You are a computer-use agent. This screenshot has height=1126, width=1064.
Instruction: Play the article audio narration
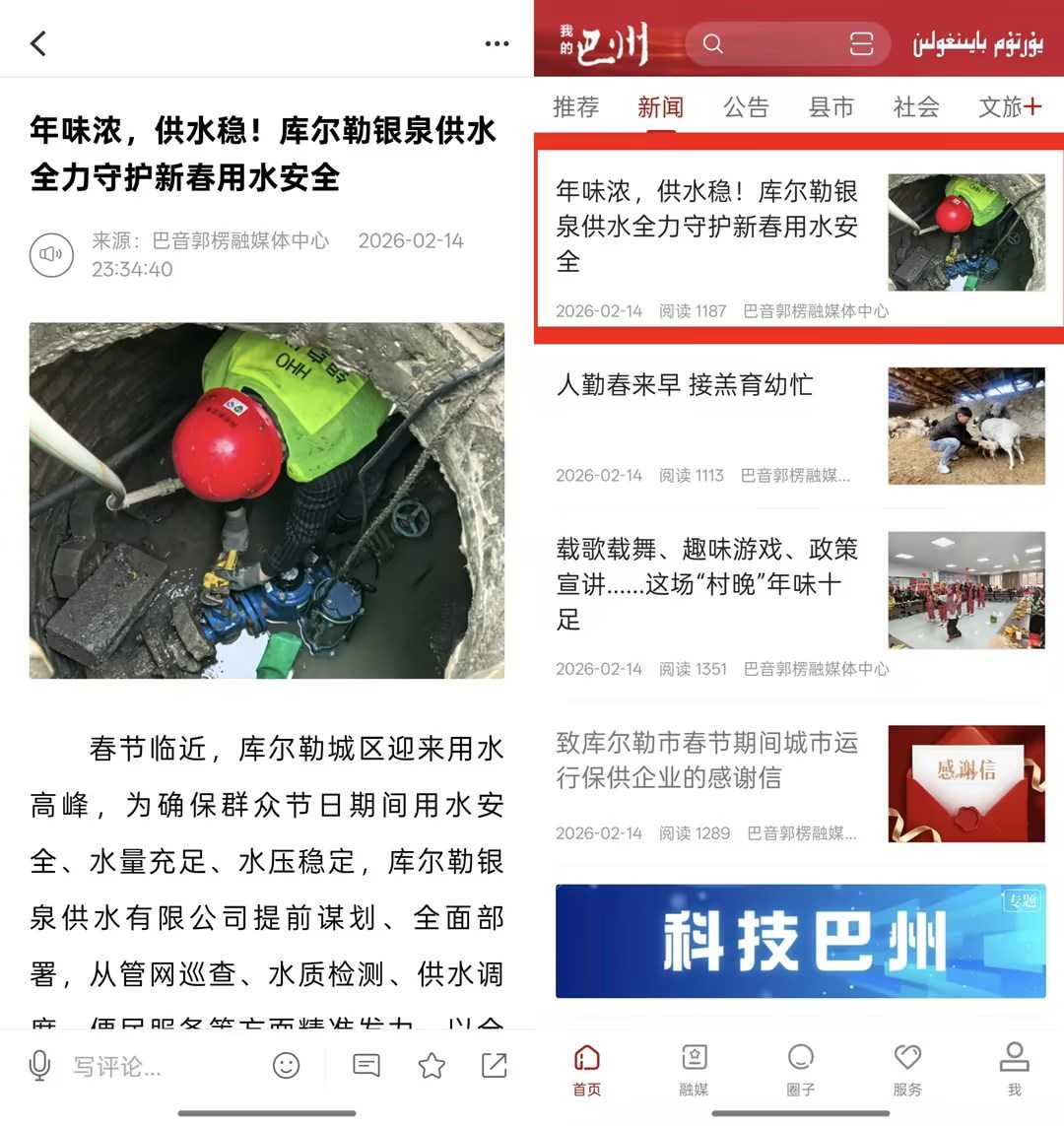click(x=51, y=255)
